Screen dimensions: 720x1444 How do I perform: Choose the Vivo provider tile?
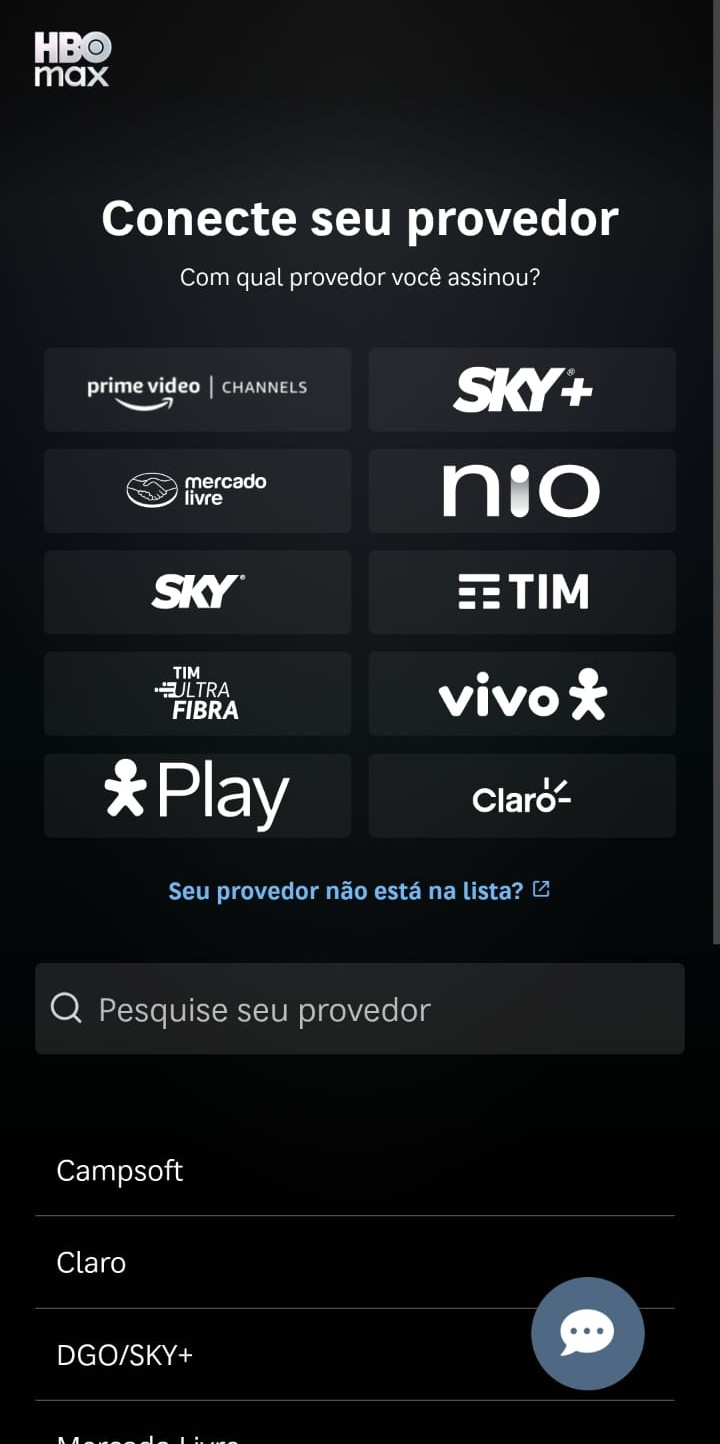click(x=522, y=694)
